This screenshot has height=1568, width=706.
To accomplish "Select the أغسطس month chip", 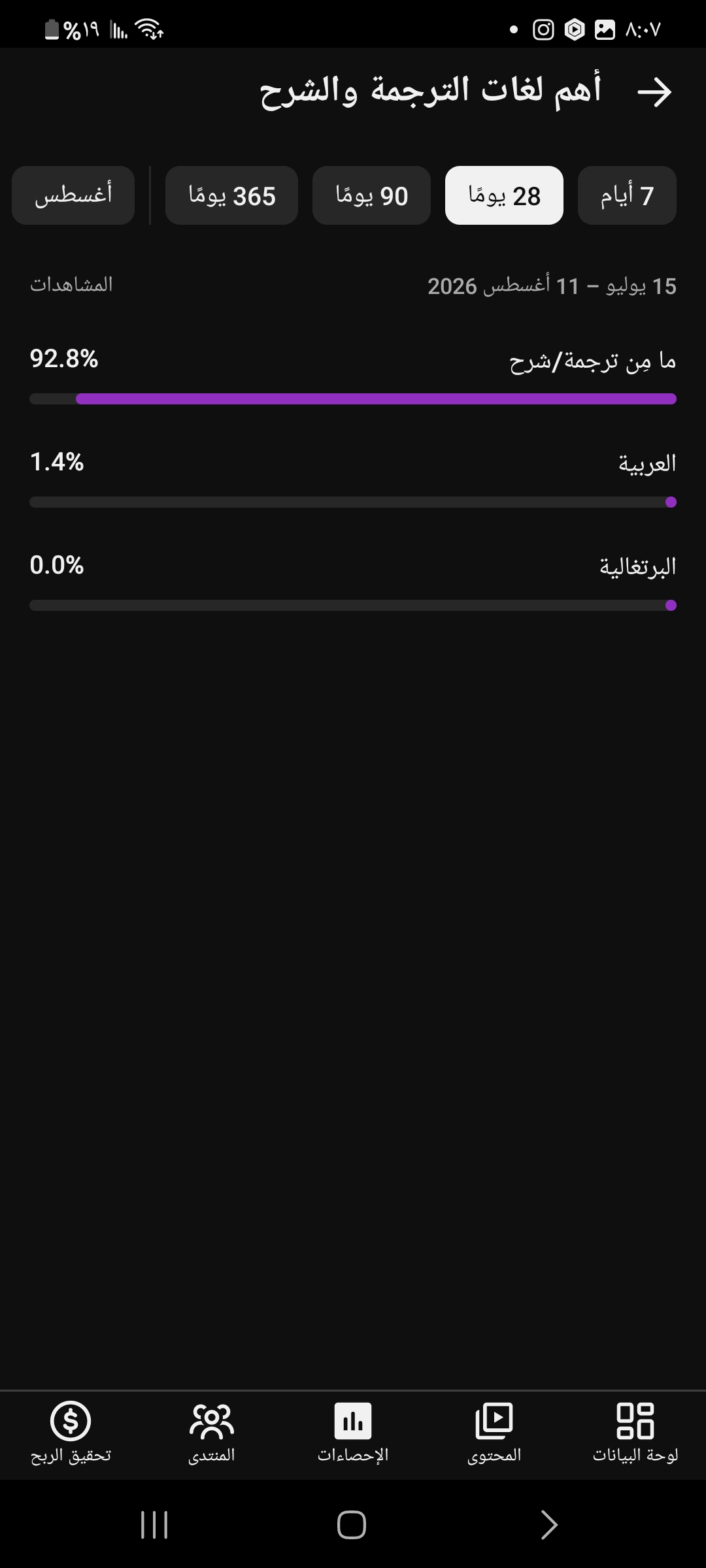I will pos(73,195).
